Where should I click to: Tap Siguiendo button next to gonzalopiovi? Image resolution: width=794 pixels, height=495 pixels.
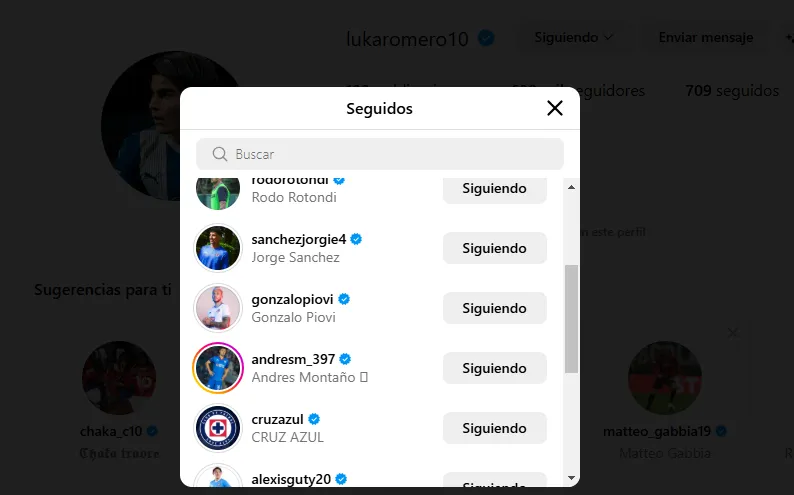coord(494,308)
